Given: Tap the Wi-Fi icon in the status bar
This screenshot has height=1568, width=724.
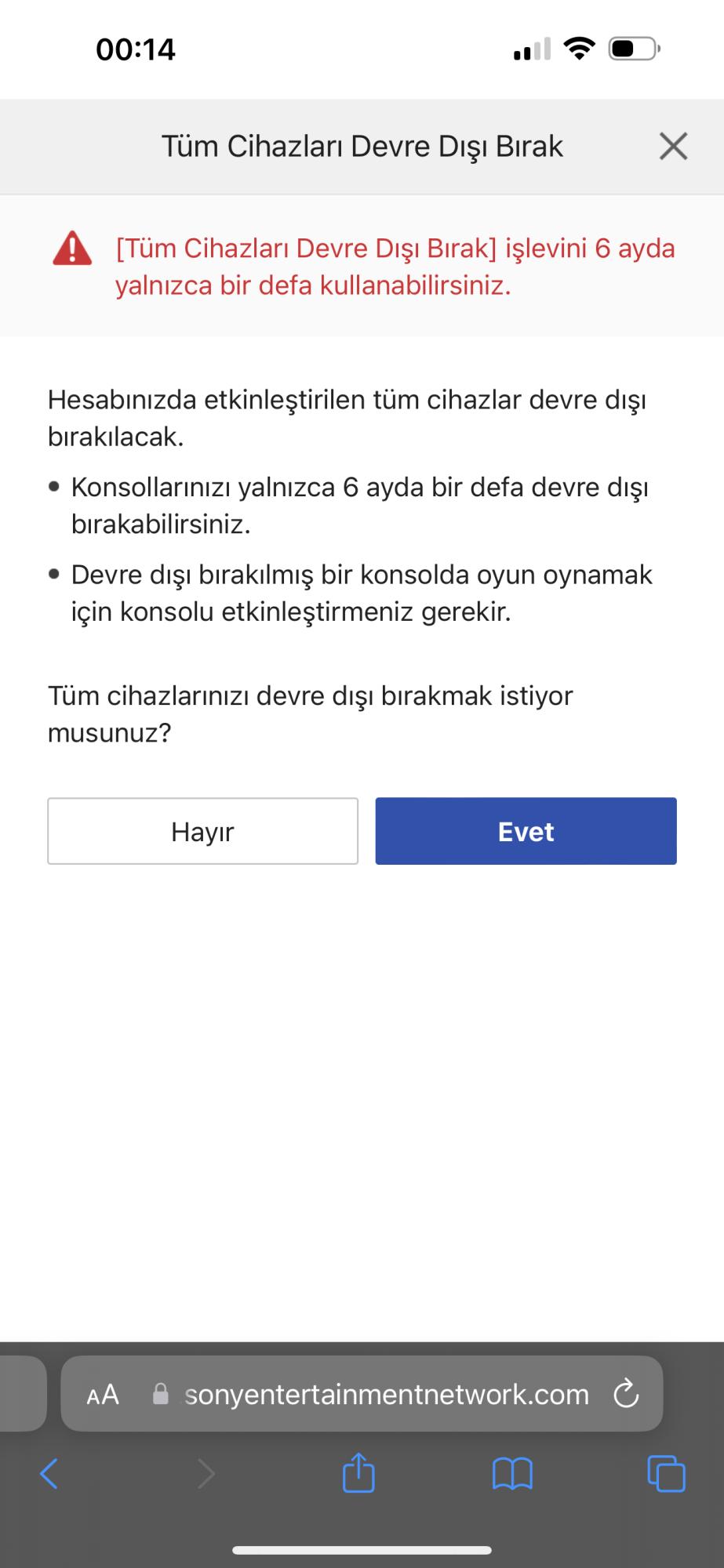Looking at the screenshot, I should click(578, 49).
